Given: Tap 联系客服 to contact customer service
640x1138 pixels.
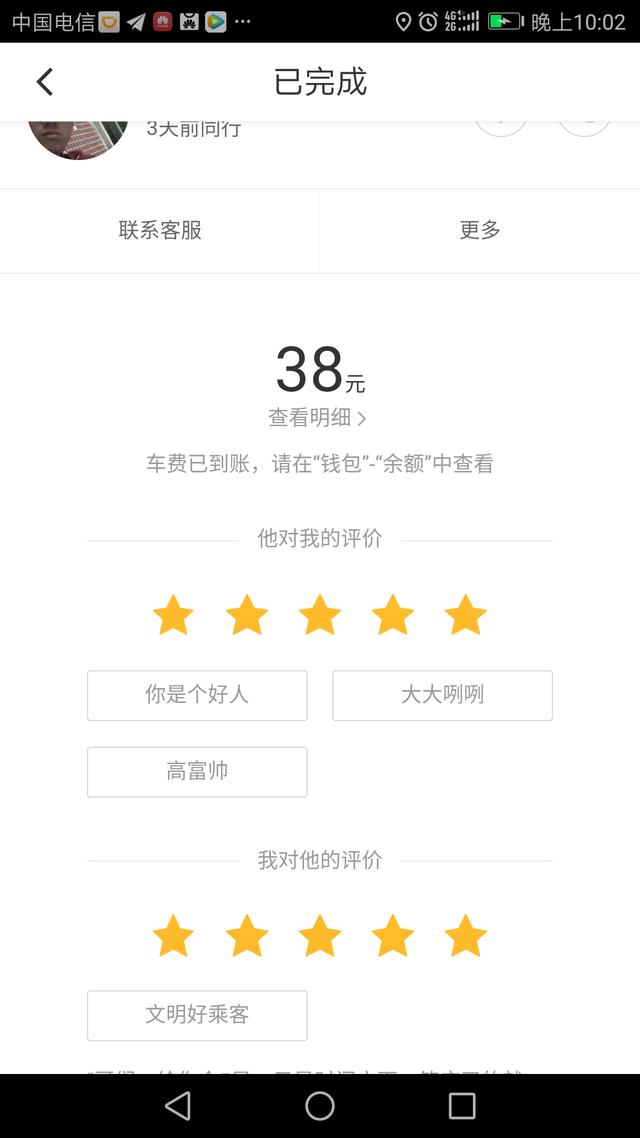Looking at the screenshot, I should [160, 231].
